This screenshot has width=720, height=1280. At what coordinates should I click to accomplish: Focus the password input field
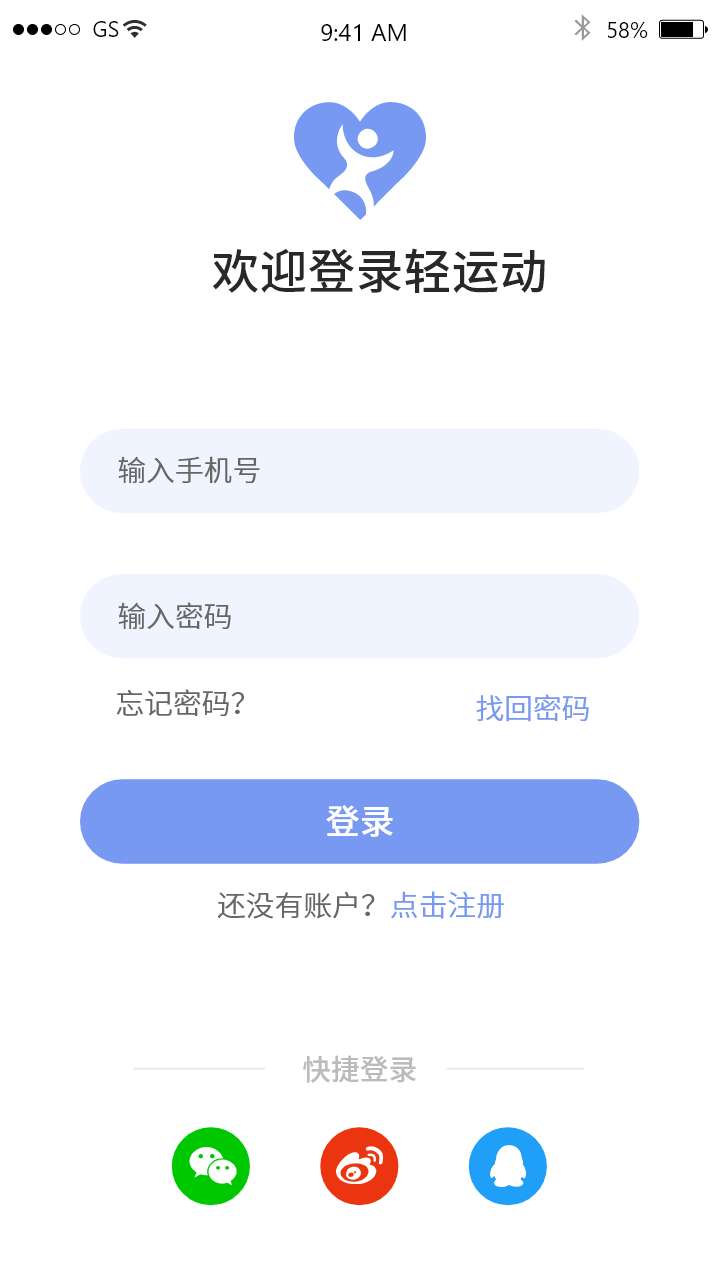[359, 616]
